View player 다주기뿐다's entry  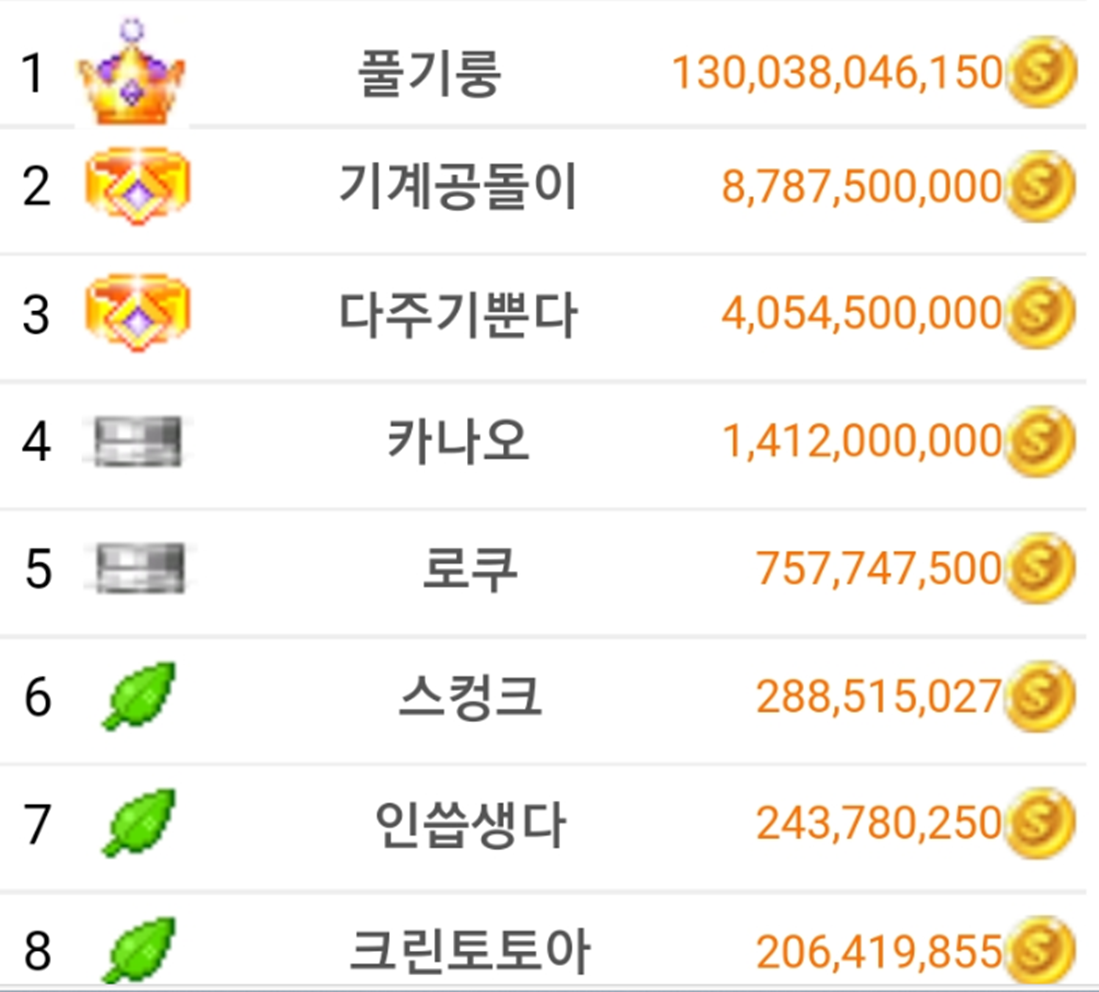[457, 314]
